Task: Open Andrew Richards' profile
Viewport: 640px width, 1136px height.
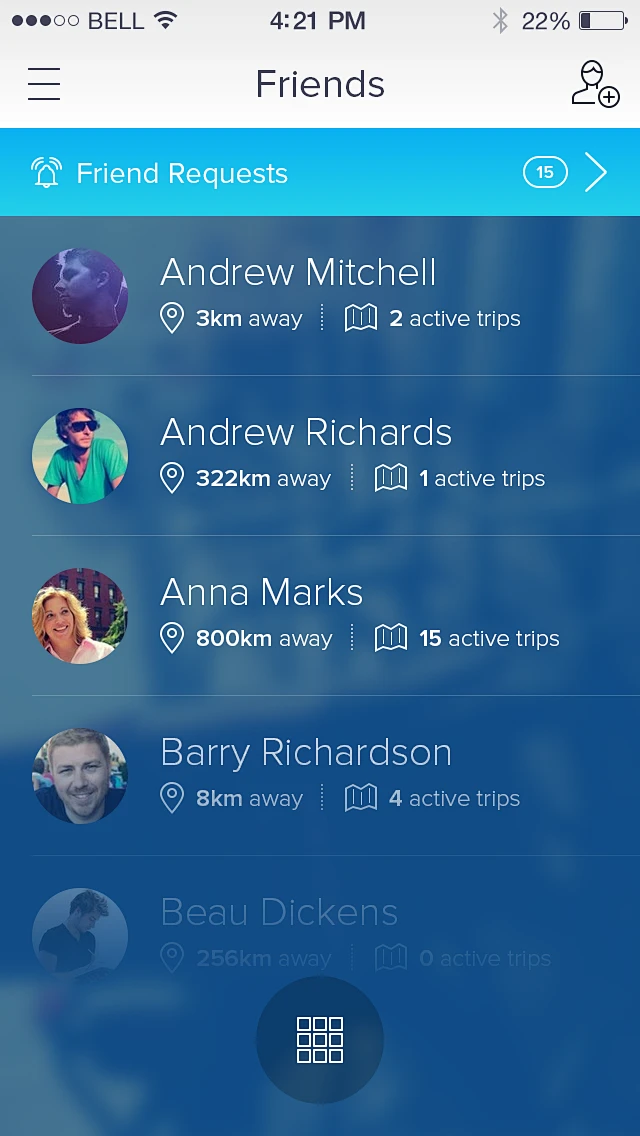Action: click(306, 433)
